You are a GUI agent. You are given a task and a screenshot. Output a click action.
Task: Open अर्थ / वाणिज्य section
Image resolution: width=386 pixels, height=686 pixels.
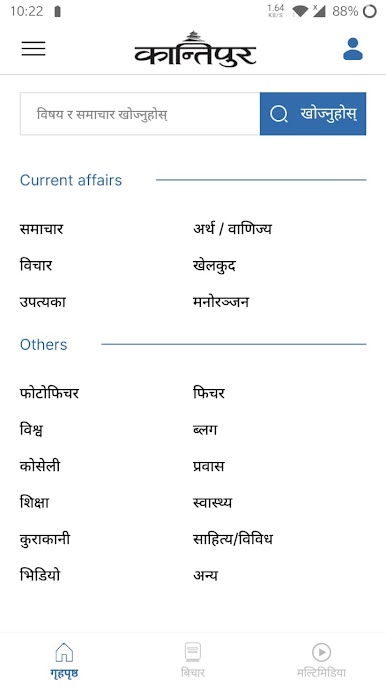point(232,229)
